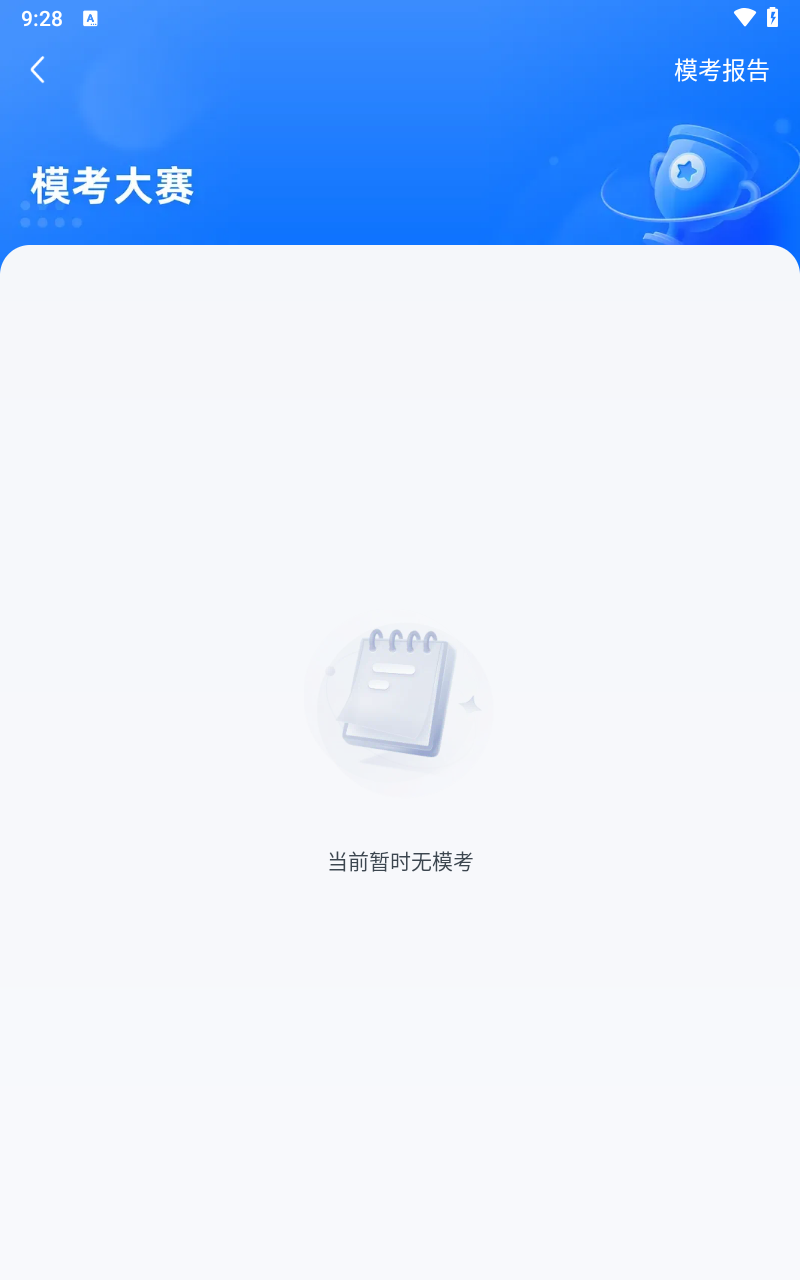Screen dimensions: 800x1280
Task: Tap the battery indicator in the status bar
Action: 770,16
